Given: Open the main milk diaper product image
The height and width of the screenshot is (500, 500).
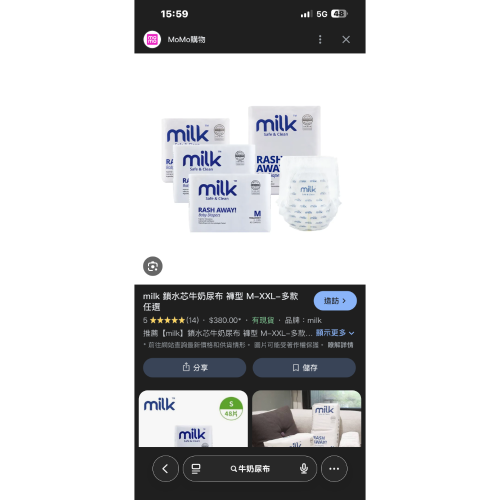Looking at the screenshot, I should 250,169.
